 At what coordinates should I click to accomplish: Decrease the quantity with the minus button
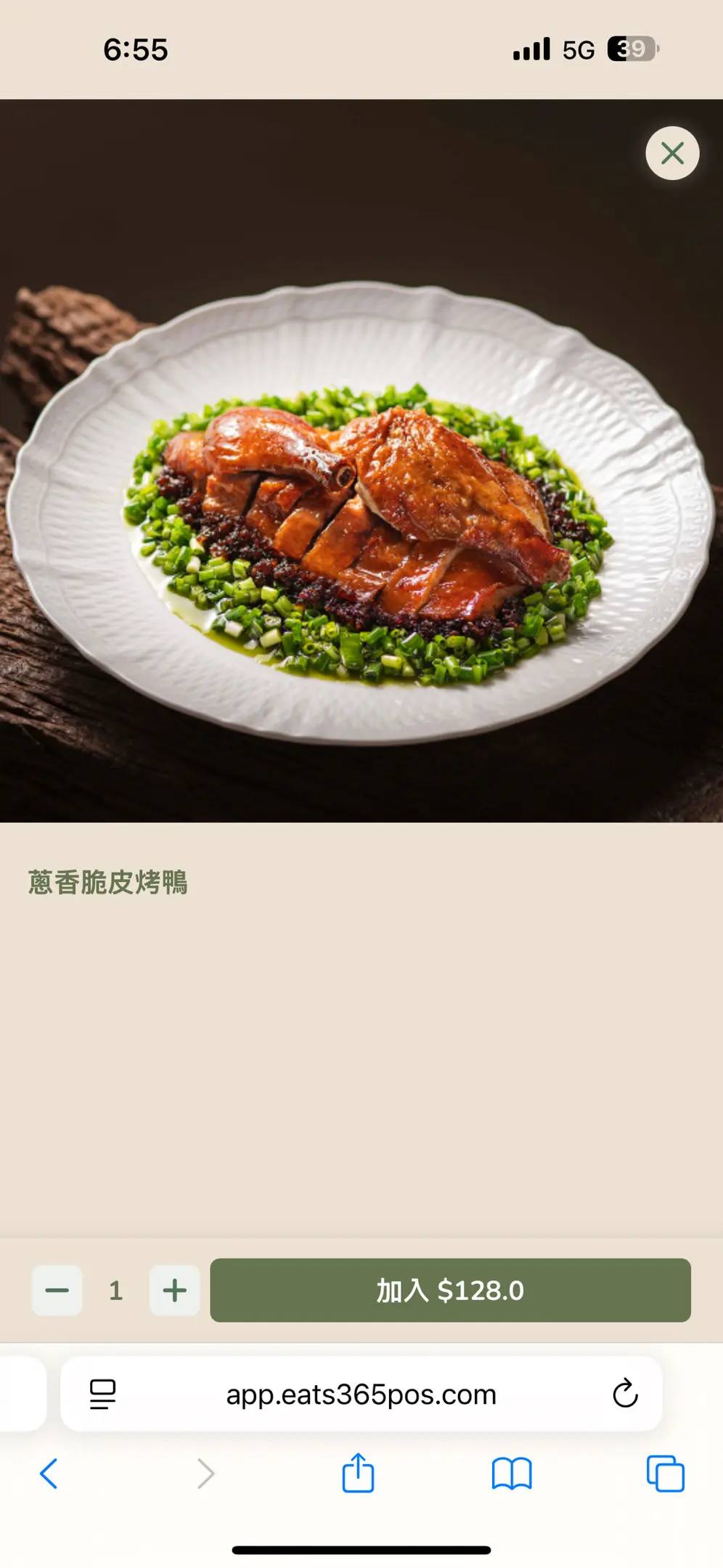(57, 1290)
